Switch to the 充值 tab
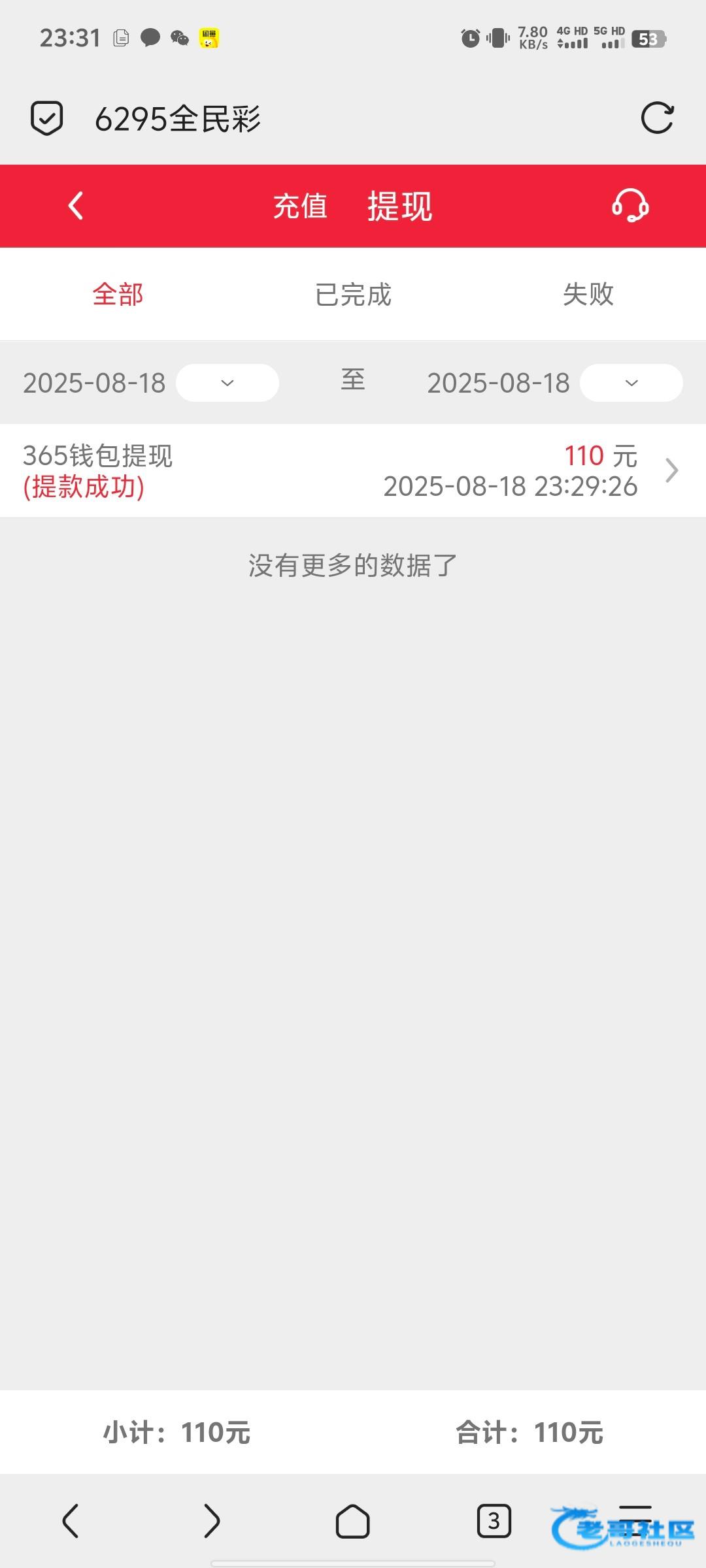 click(300, 206)
